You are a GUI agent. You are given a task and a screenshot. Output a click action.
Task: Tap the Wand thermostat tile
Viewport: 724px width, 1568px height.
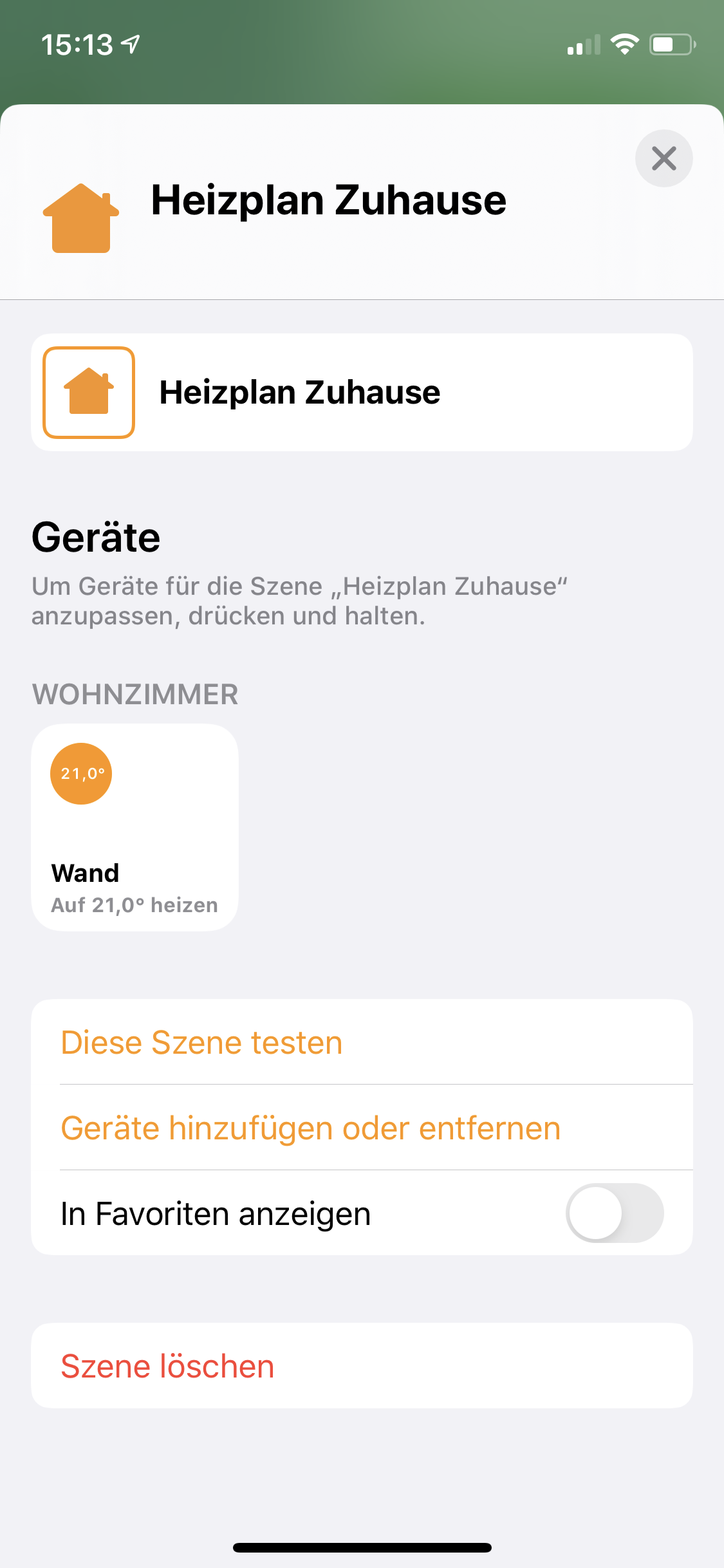pyautogui.click(x=135, y=827)
